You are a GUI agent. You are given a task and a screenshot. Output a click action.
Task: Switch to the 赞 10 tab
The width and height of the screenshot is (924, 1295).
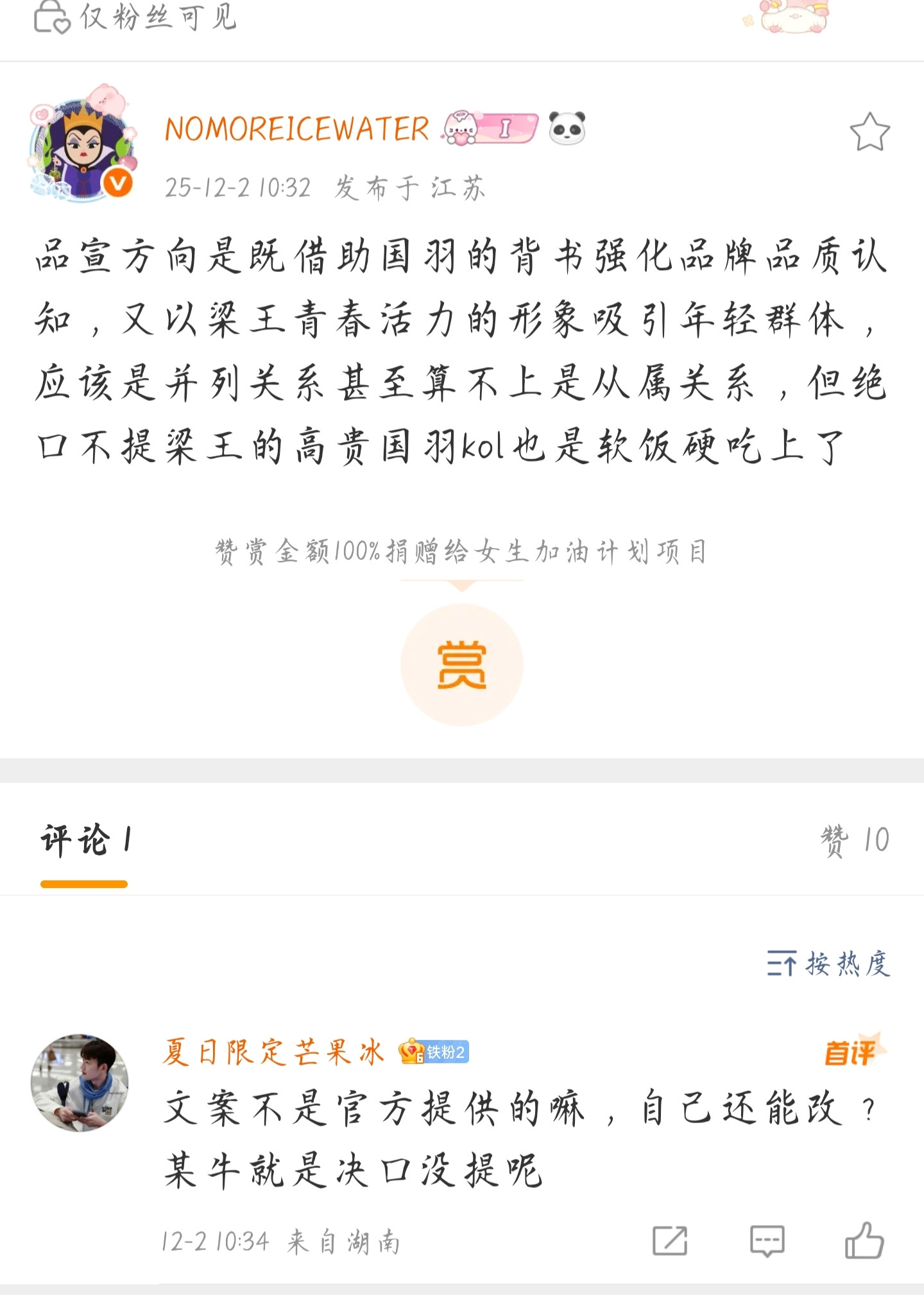(854, 840)
